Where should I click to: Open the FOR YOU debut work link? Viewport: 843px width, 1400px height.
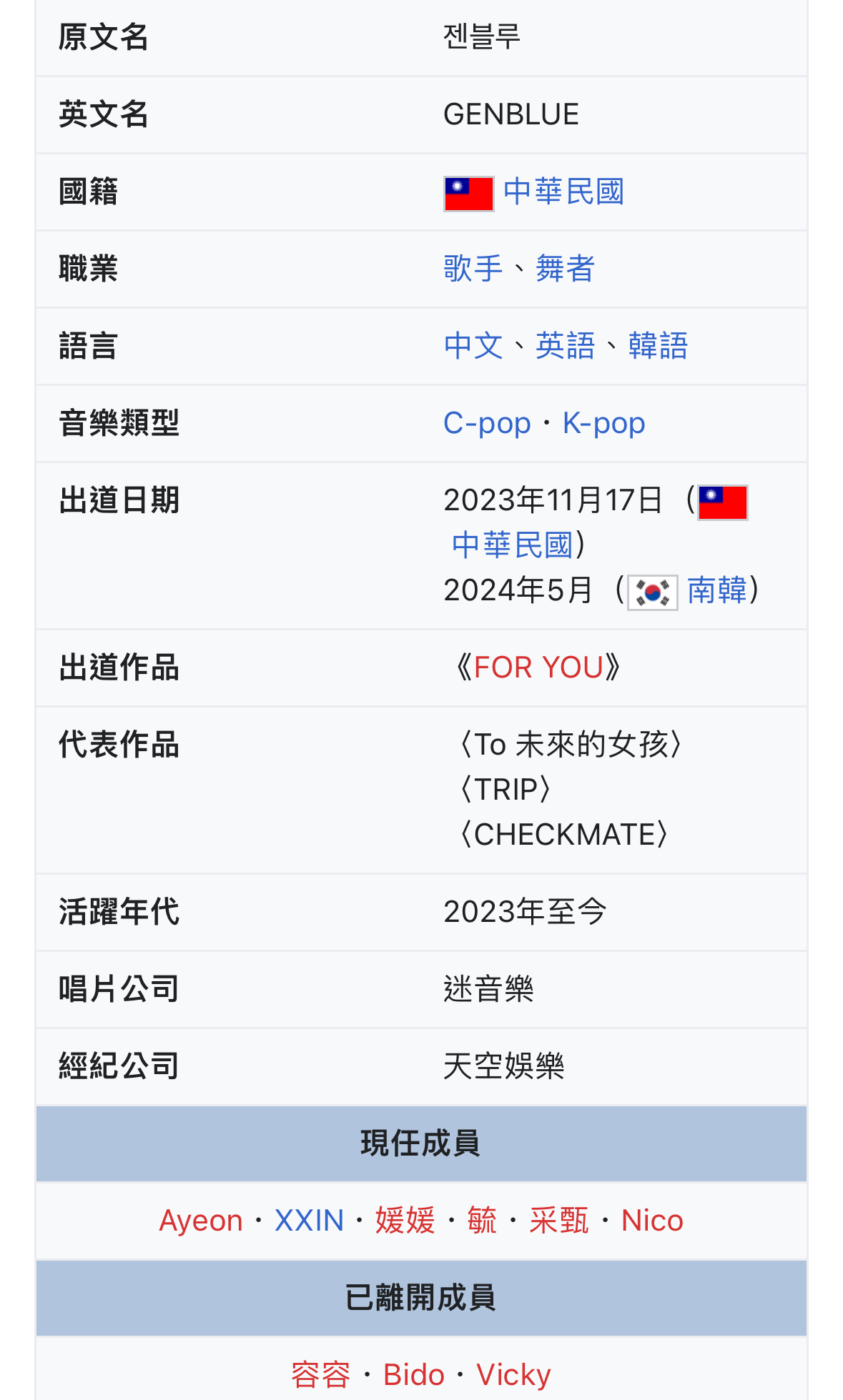tap(539, 667)
